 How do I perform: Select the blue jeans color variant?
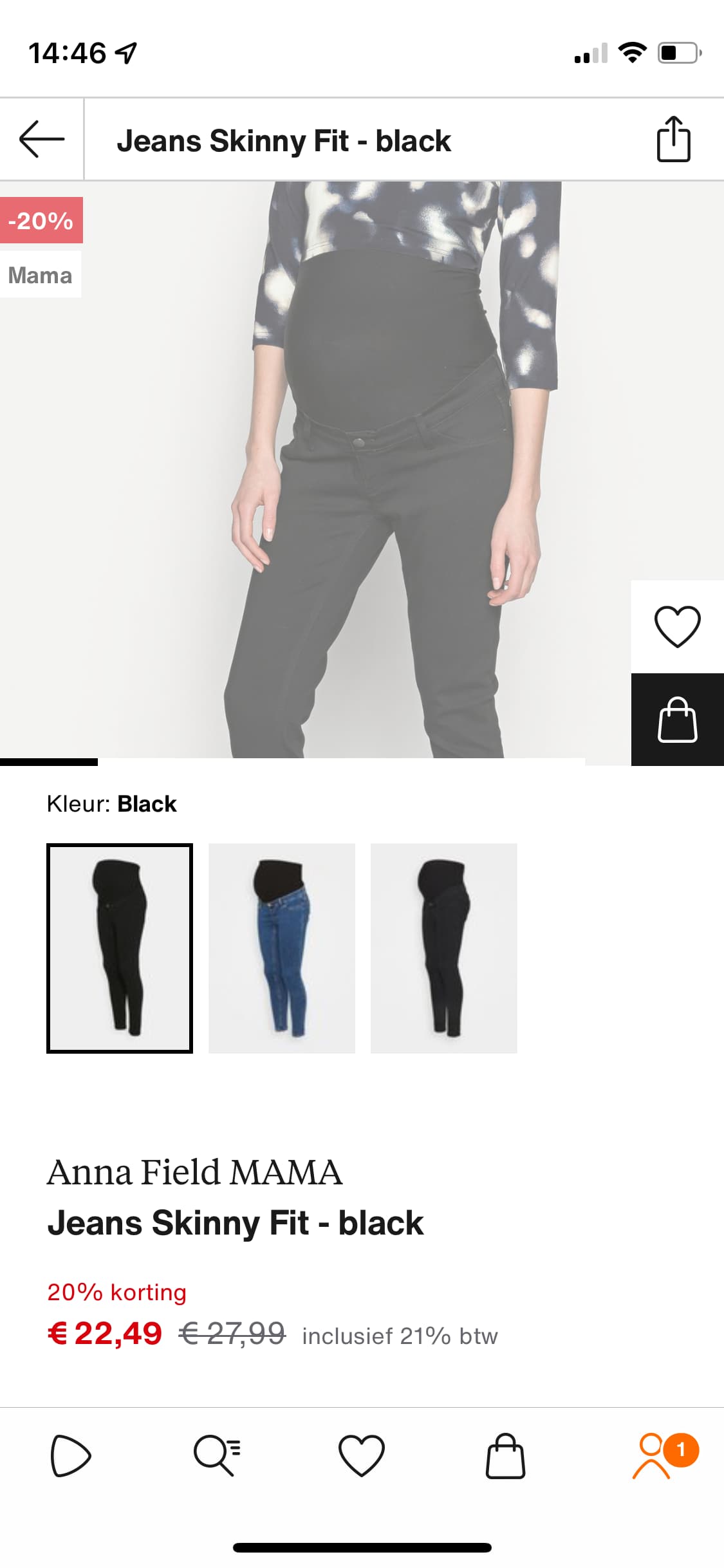(282, 948)
